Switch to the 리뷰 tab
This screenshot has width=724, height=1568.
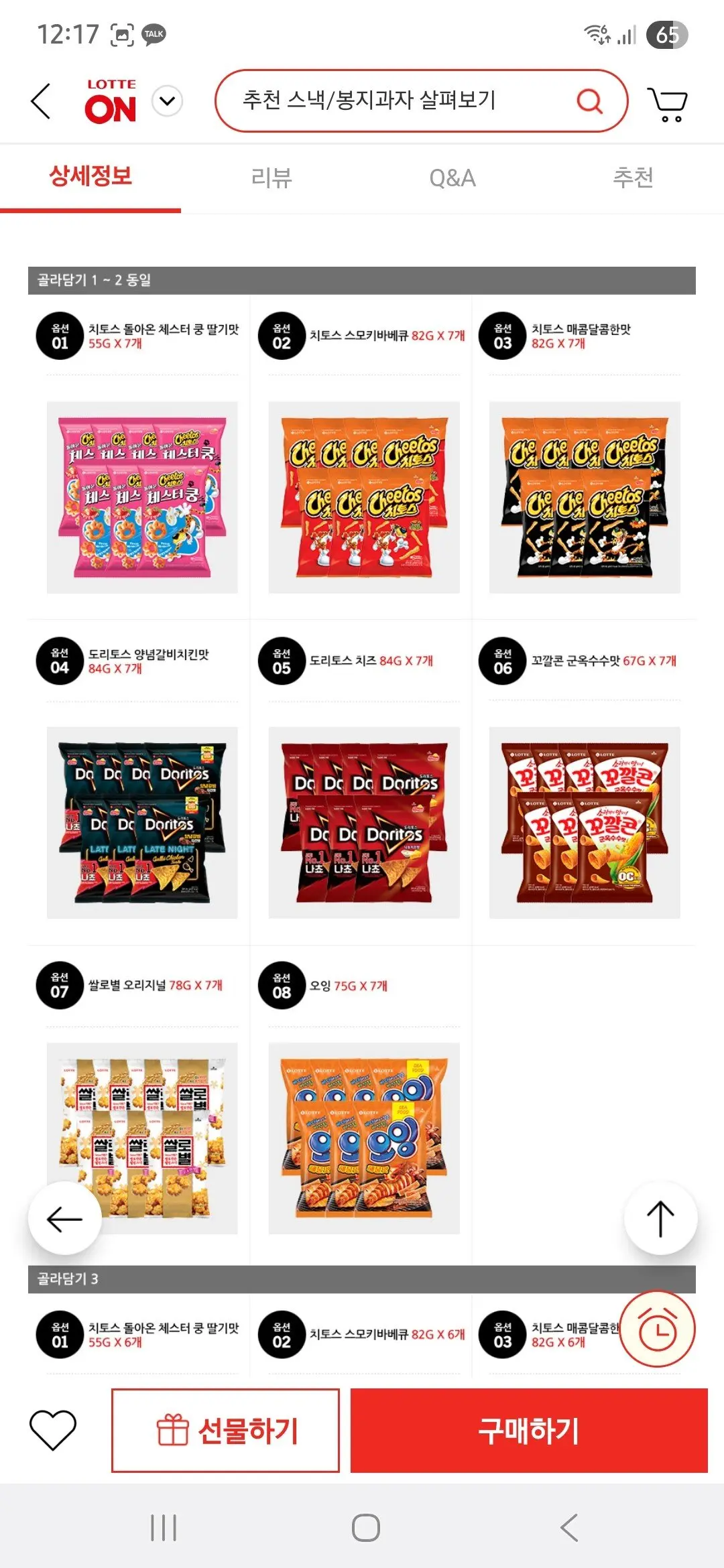click(x=271, y=178)
